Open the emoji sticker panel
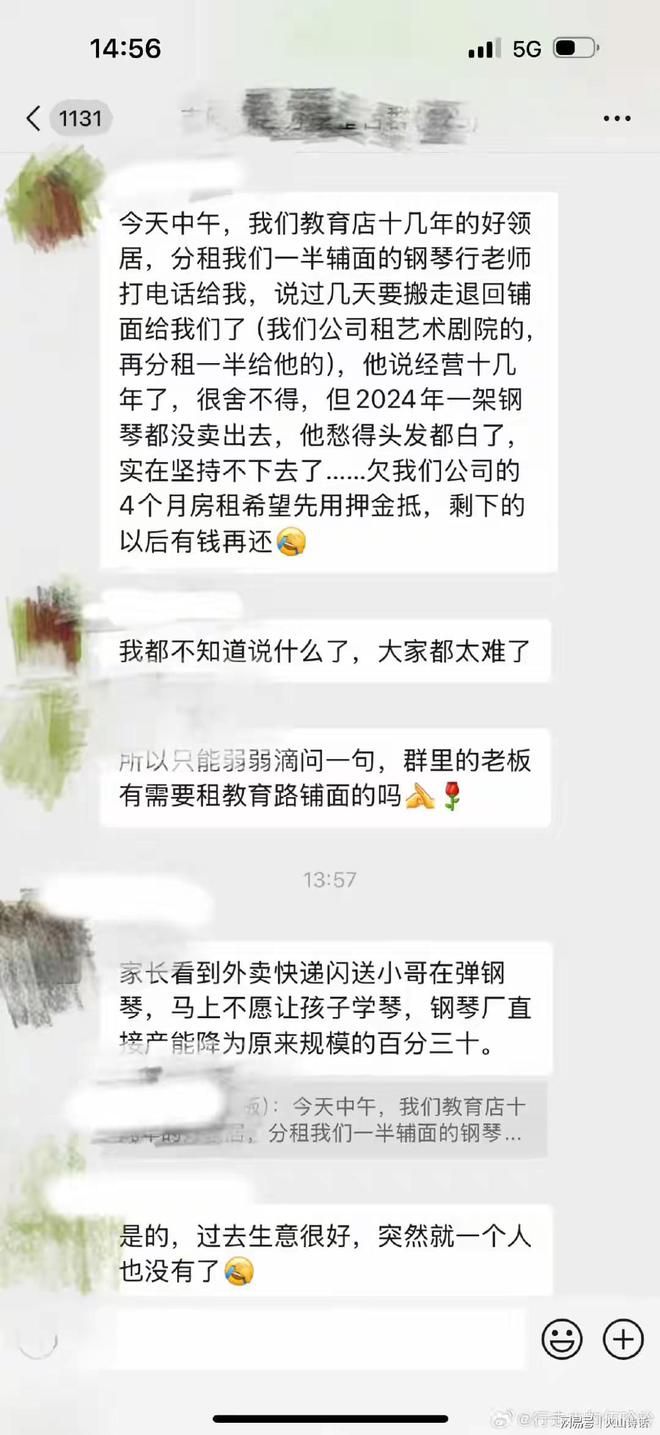Screen dimensions: 660x1435 click(x=562, y=1338)
